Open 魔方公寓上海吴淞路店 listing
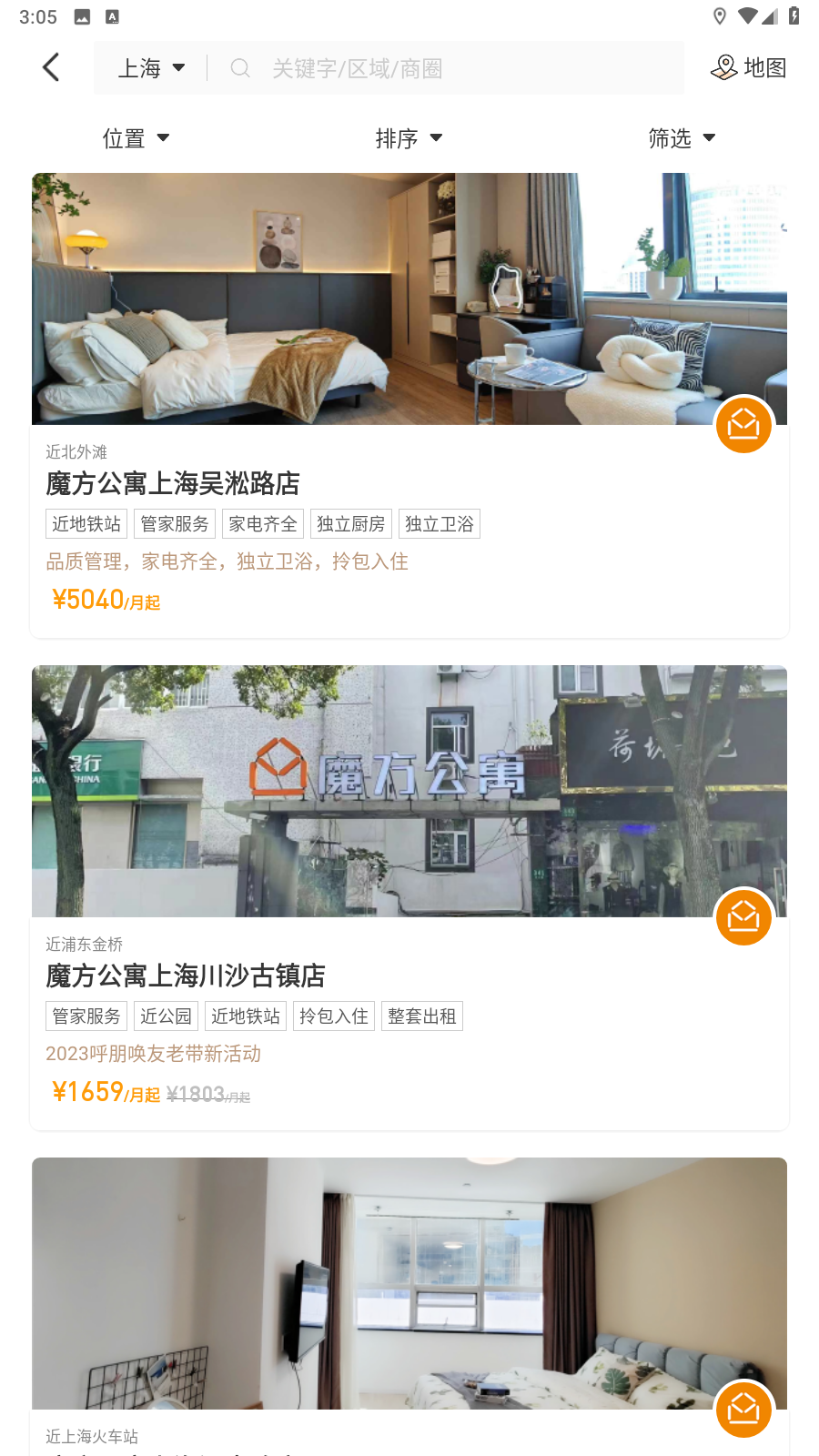This screenshot has width=819, height=1456. [175, 483]
